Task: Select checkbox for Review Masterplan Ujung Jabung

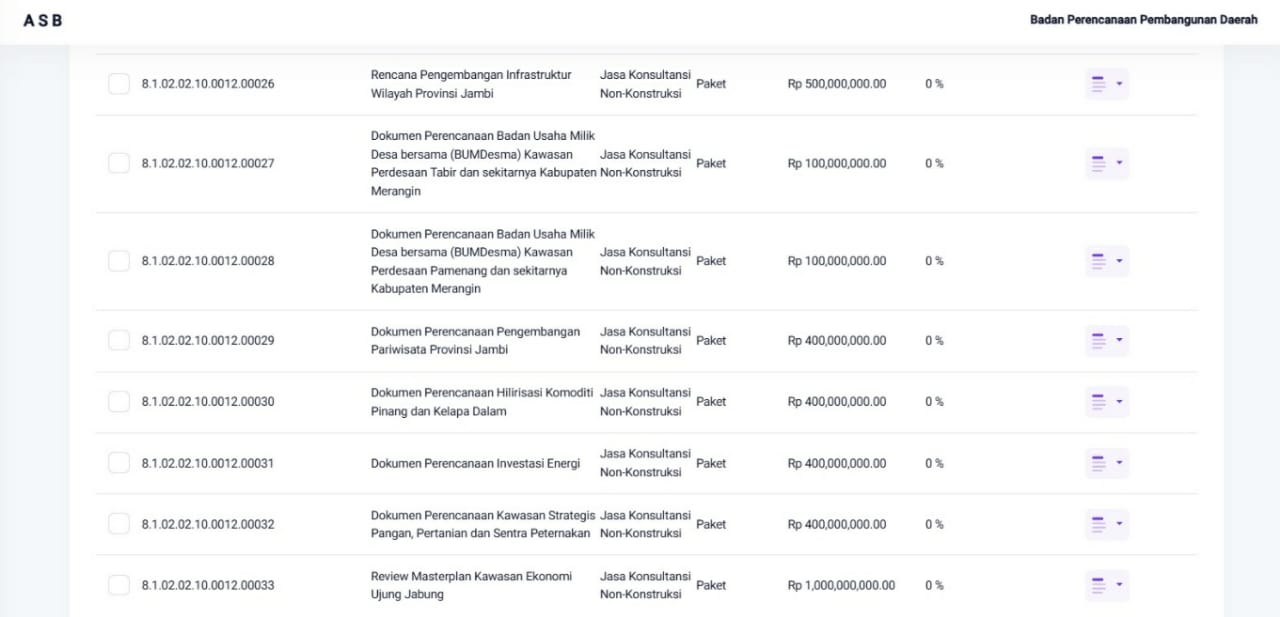Action: [x=119, y=585]
